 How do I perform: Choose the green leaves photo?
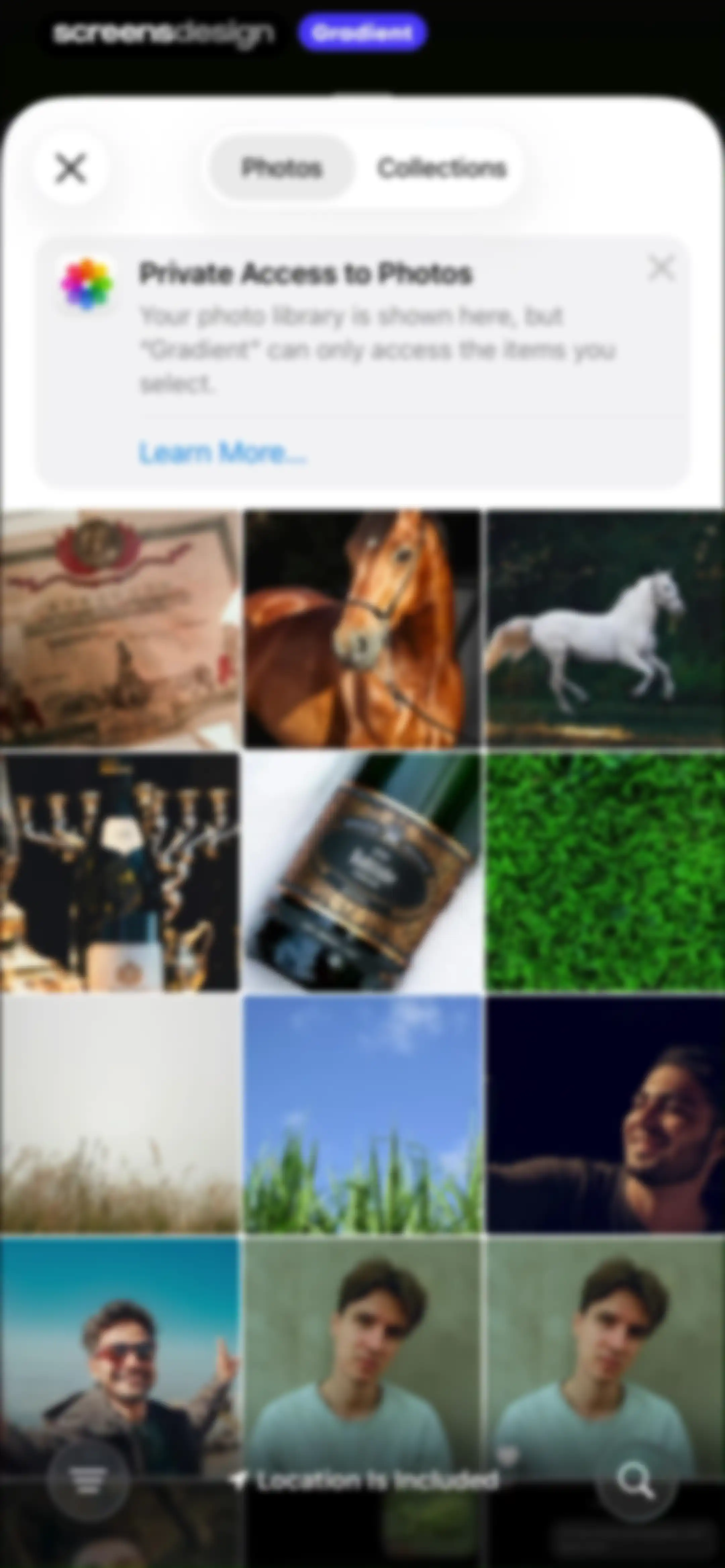(x=605, y=872)
